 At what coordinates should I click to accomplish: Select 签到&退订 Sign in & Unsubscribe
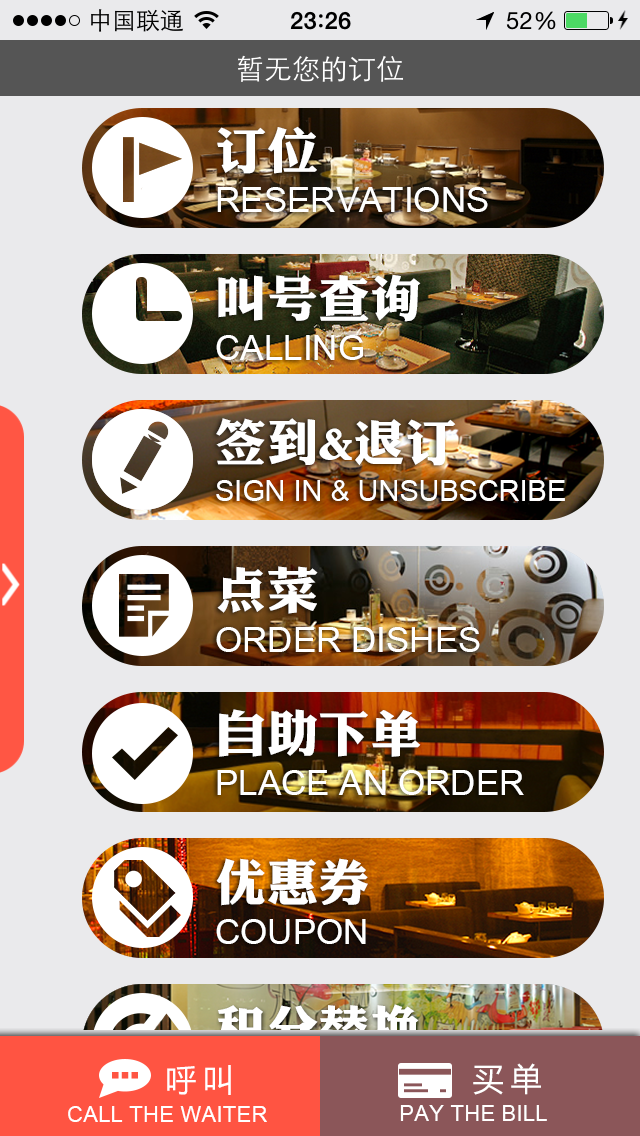(x=342, y=460)
